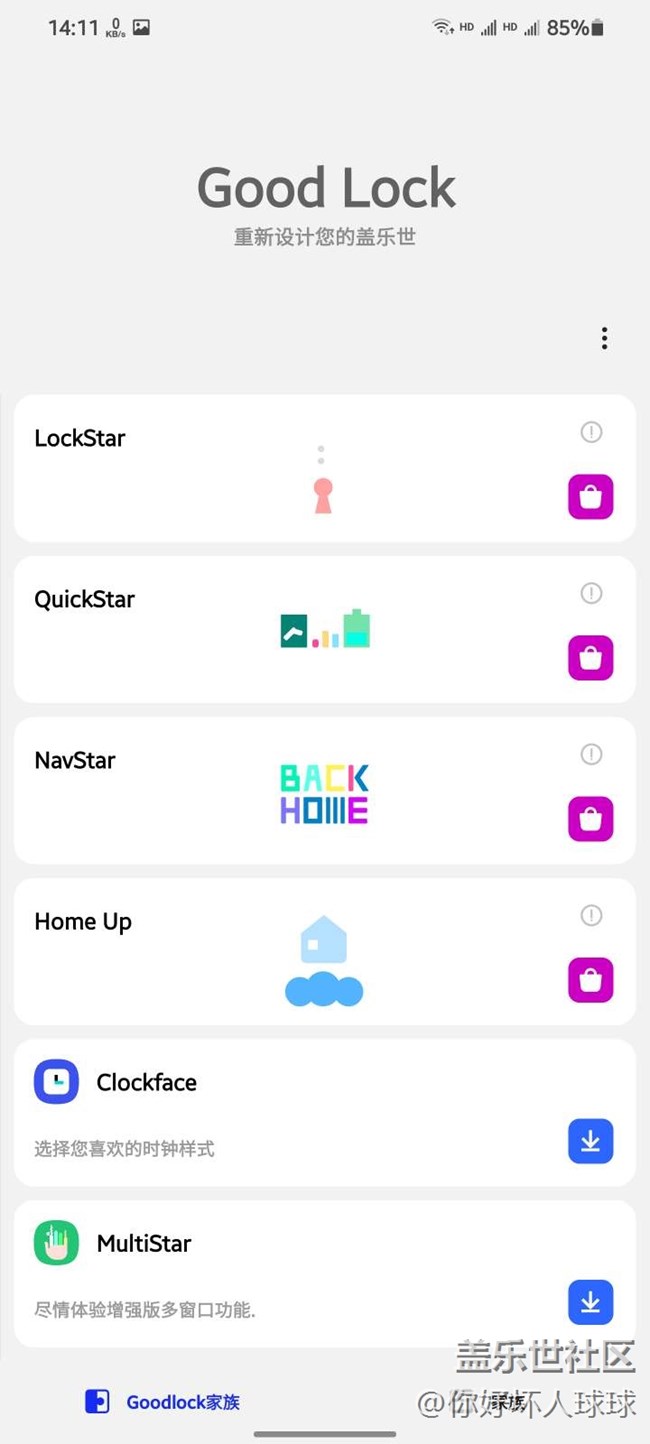Viewport: 650px width, 1444px height.
Task: Open the QuickStar card
Action: (300, 629)
